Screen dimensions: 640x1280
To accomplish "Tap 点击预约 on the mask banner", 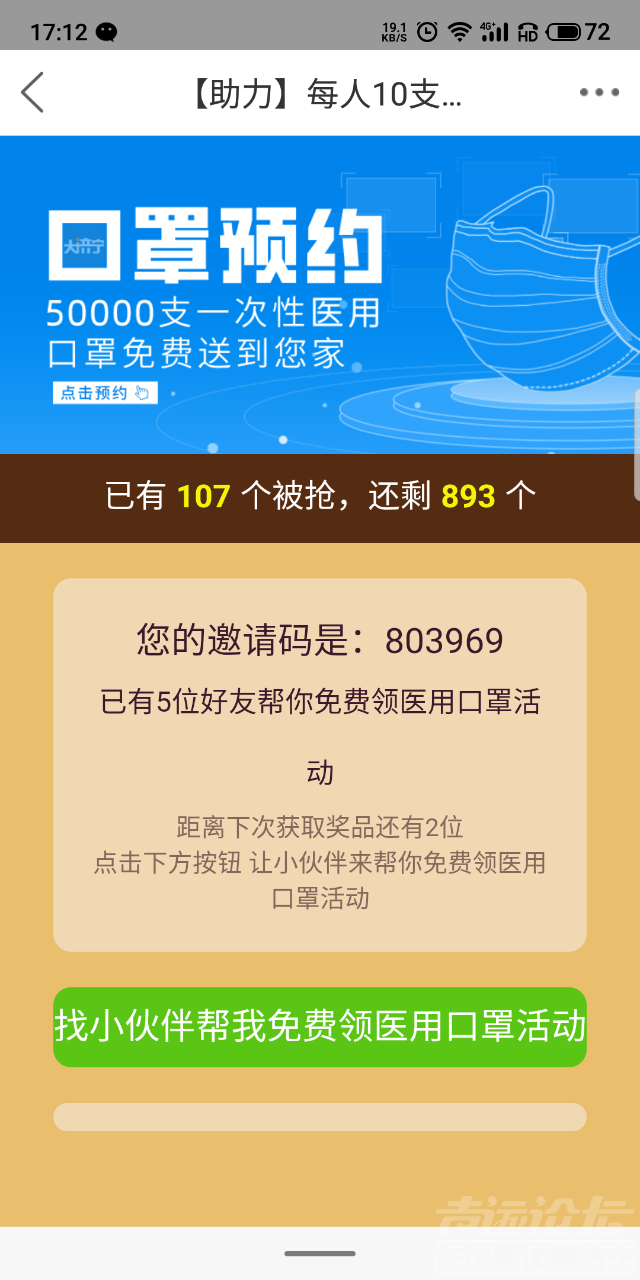I will pyautogui.click(x=105, y=393).
